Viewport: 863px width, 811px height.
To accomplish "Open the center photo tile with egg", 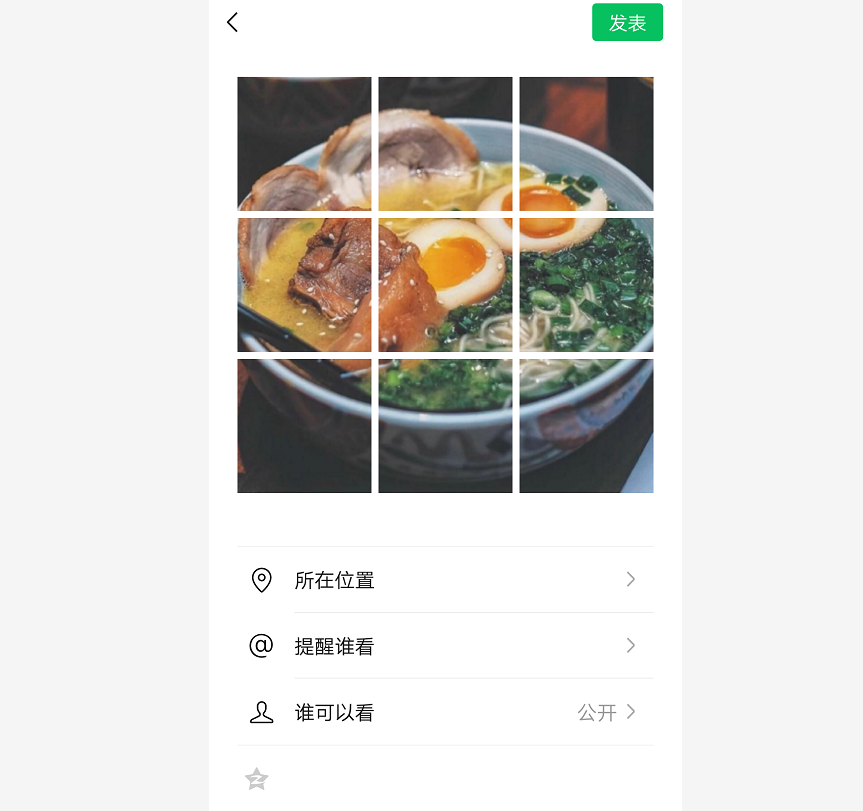I will (445, 285).
